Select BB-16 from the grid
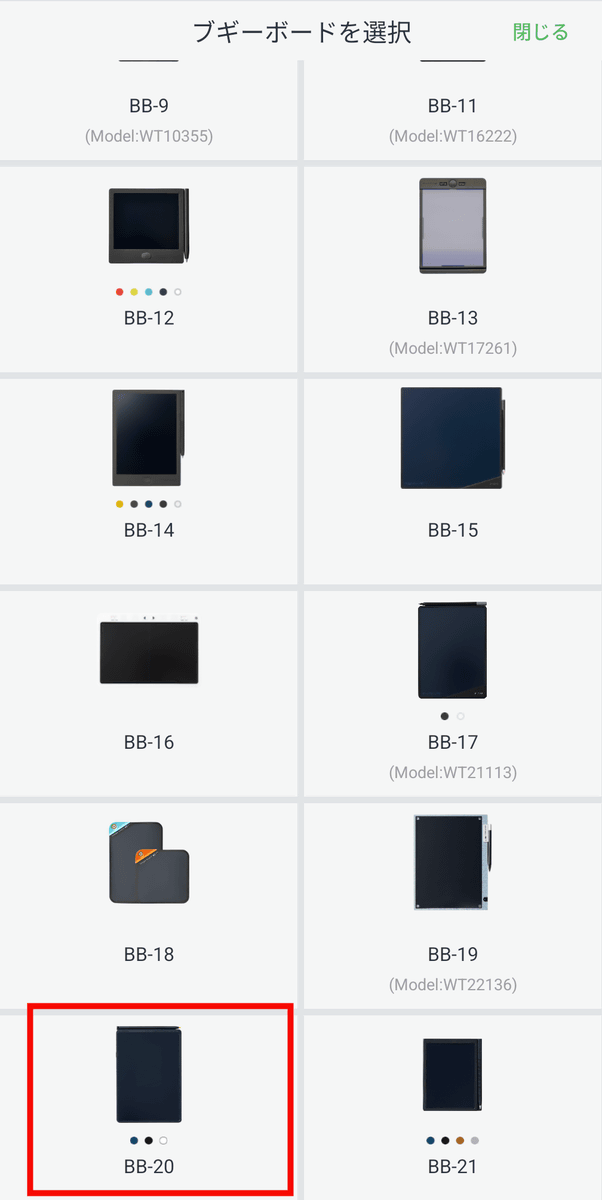Screen dimensions: 602x1200 point(149,692)
